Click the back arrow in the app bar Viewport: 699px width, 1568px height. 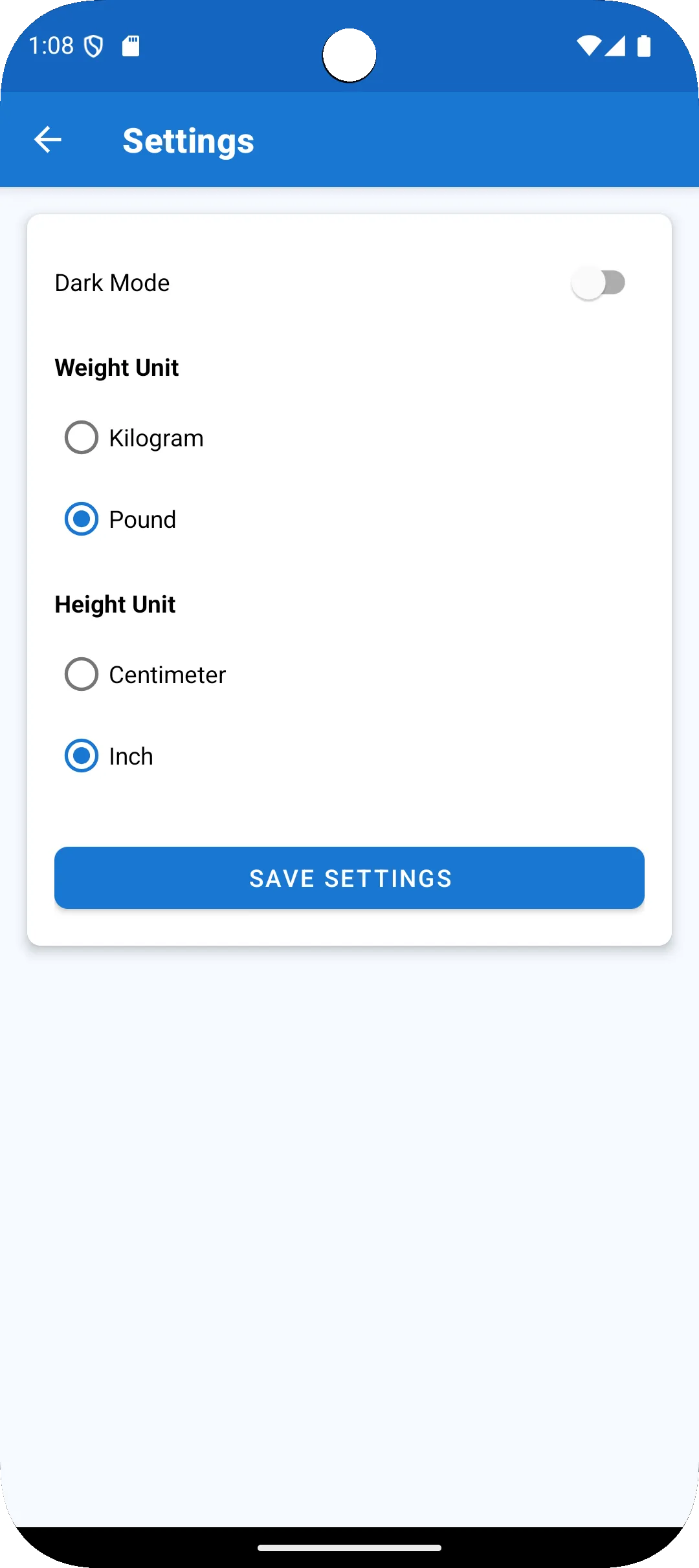[x=47, y=140]
